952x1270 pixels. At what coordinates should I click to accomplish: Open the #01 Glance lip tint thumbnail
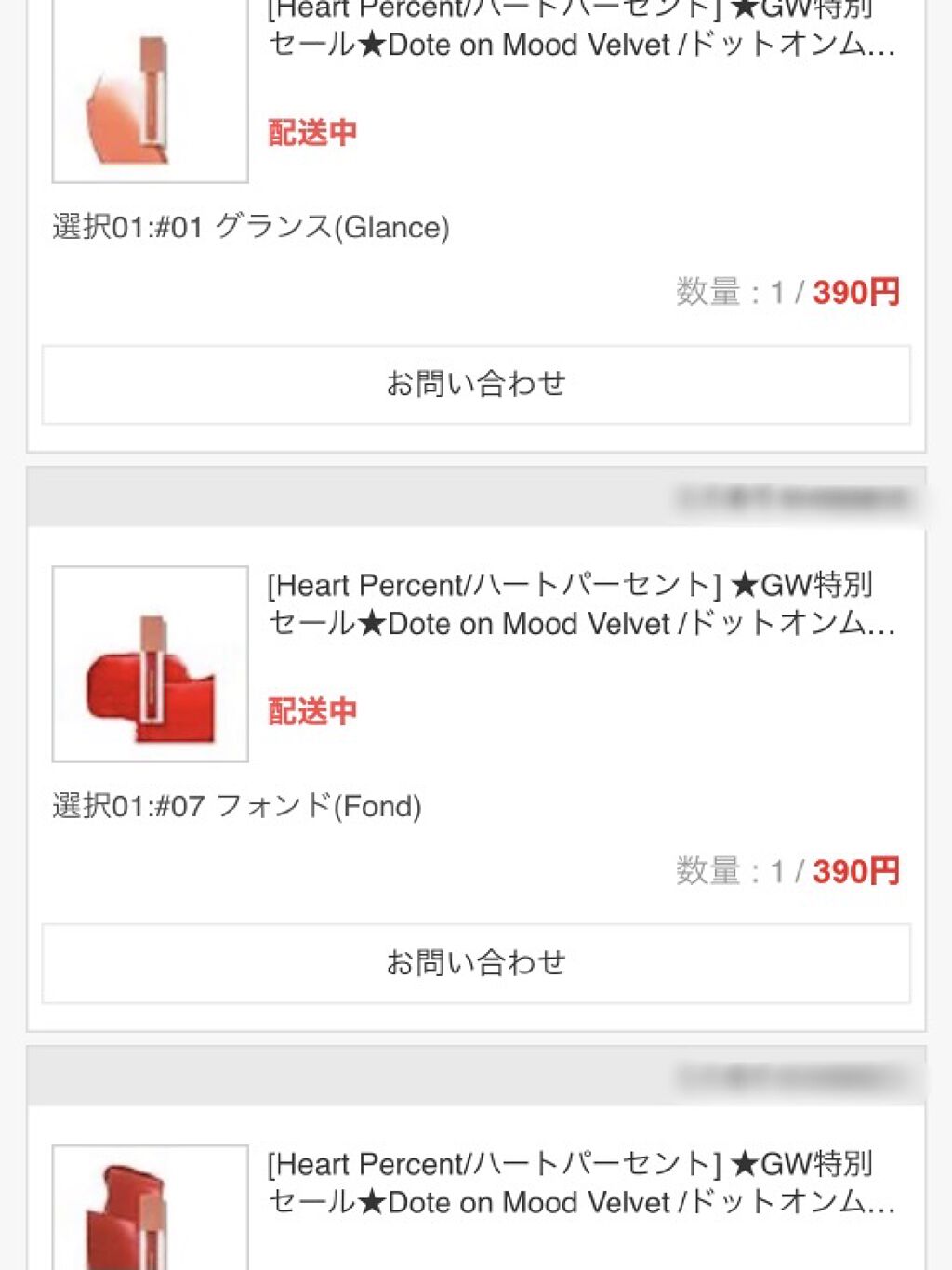coord(150,90)
